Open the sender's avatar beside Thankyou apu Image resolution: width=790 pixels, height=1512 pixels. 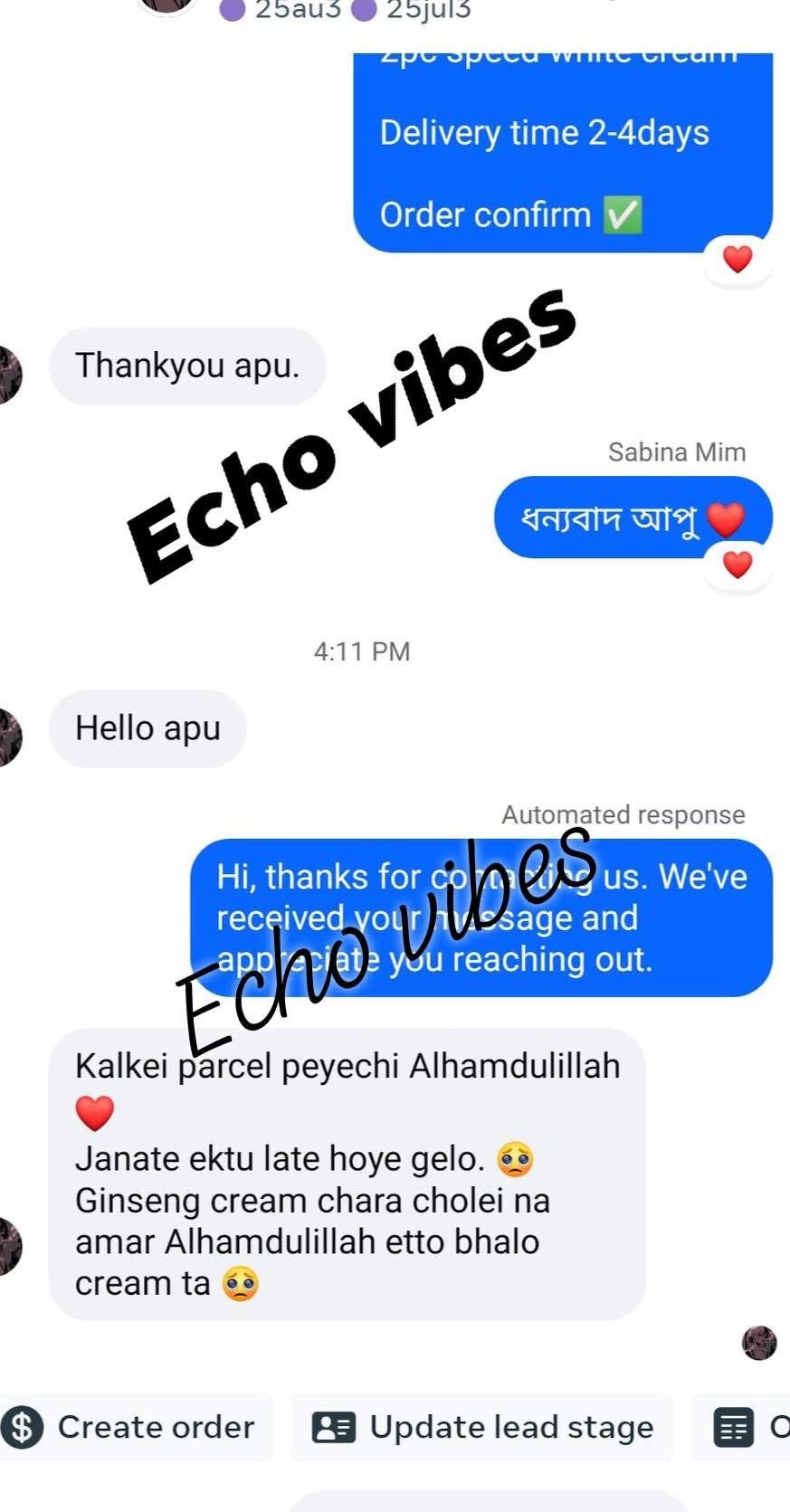click(9, 374)
